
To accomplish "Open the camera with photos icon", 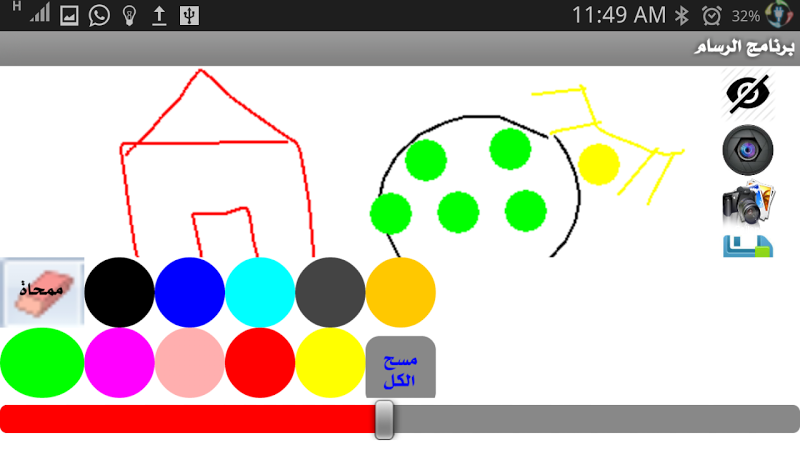I will click(x=747, y=203).
